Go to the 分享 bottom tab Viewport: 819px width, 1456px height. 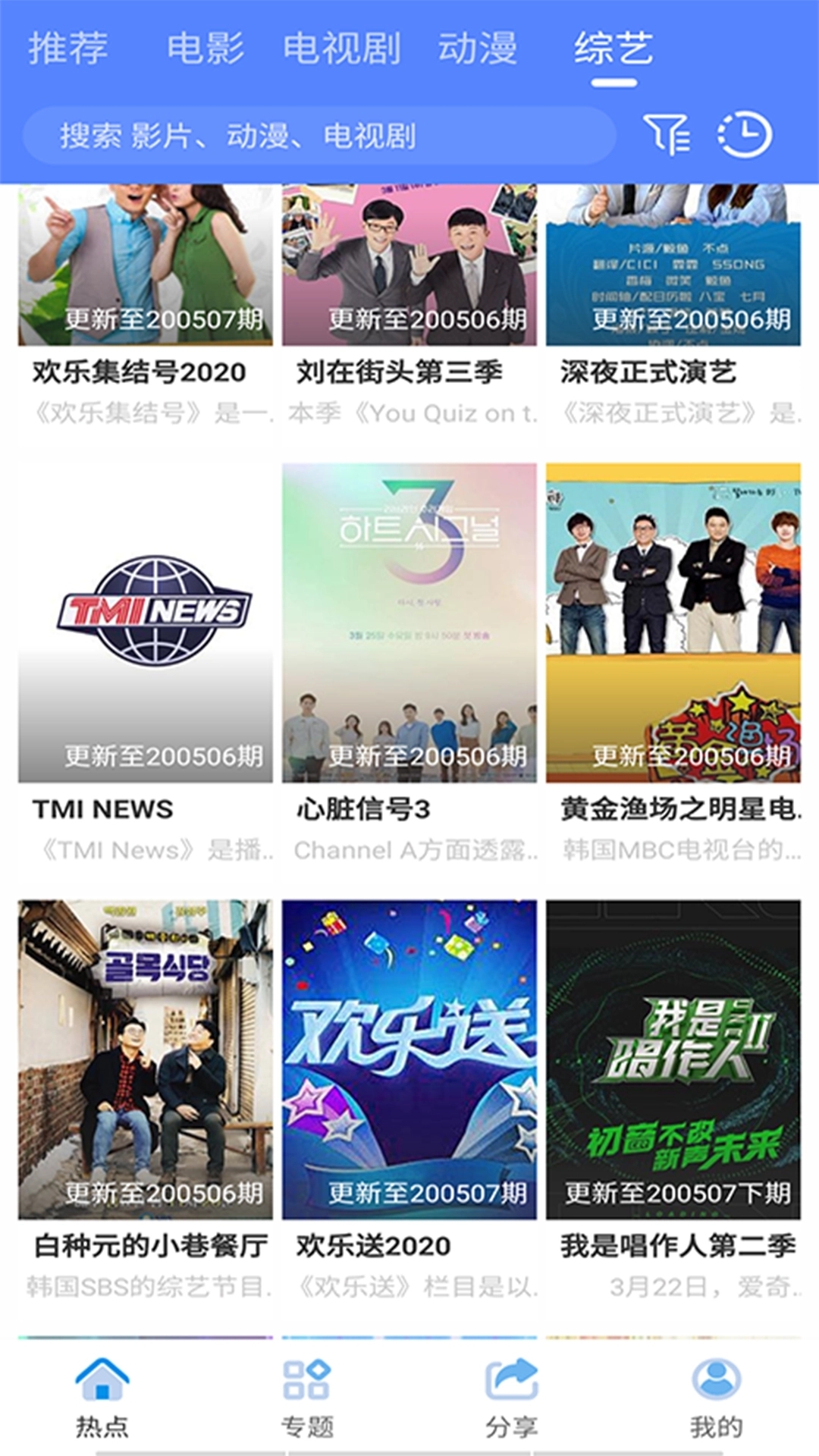click(x=512, y=1397)
